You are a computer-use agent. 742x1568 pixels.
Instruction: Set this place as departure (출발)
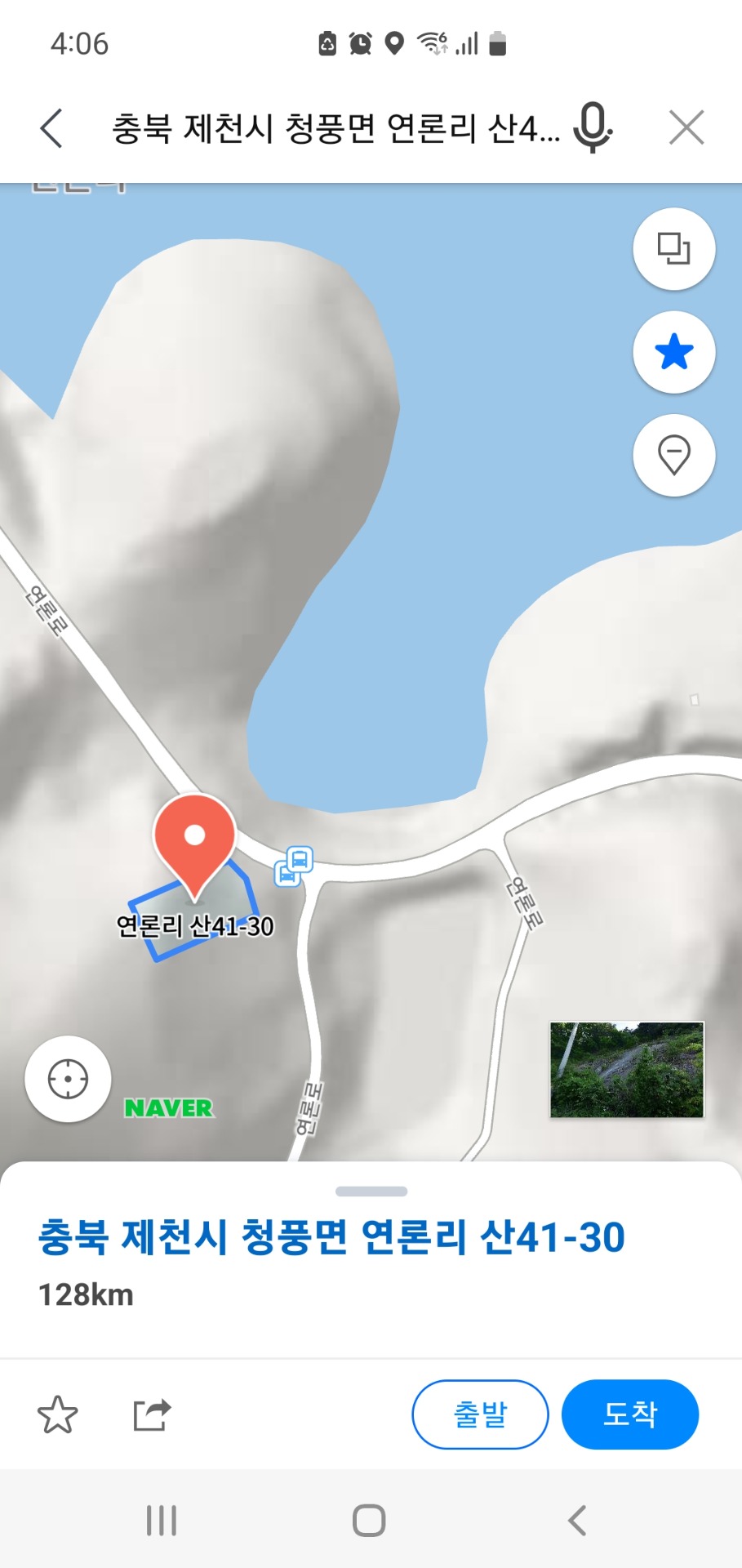pyautogui.click(x=480, y=1414)
